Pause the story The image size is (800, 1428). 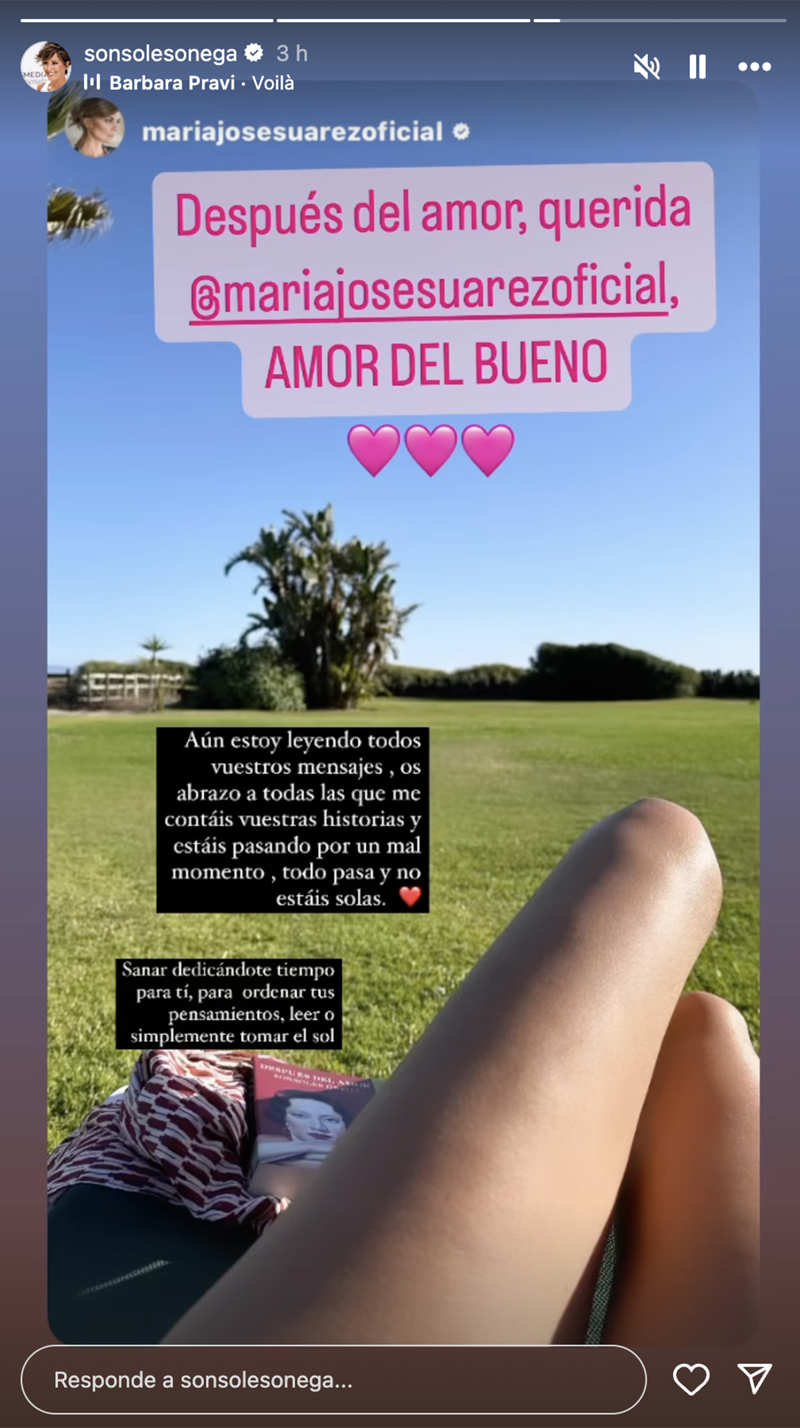[x=698, y=67]
